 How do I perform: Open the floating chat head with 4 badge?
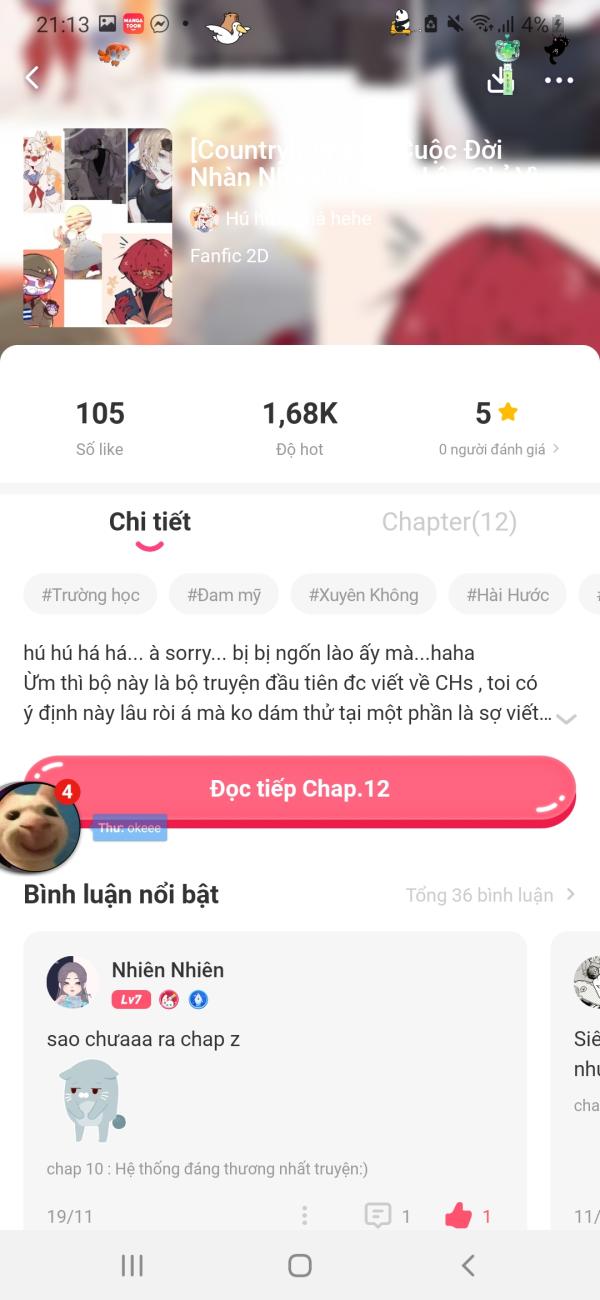tap(38, 824)
